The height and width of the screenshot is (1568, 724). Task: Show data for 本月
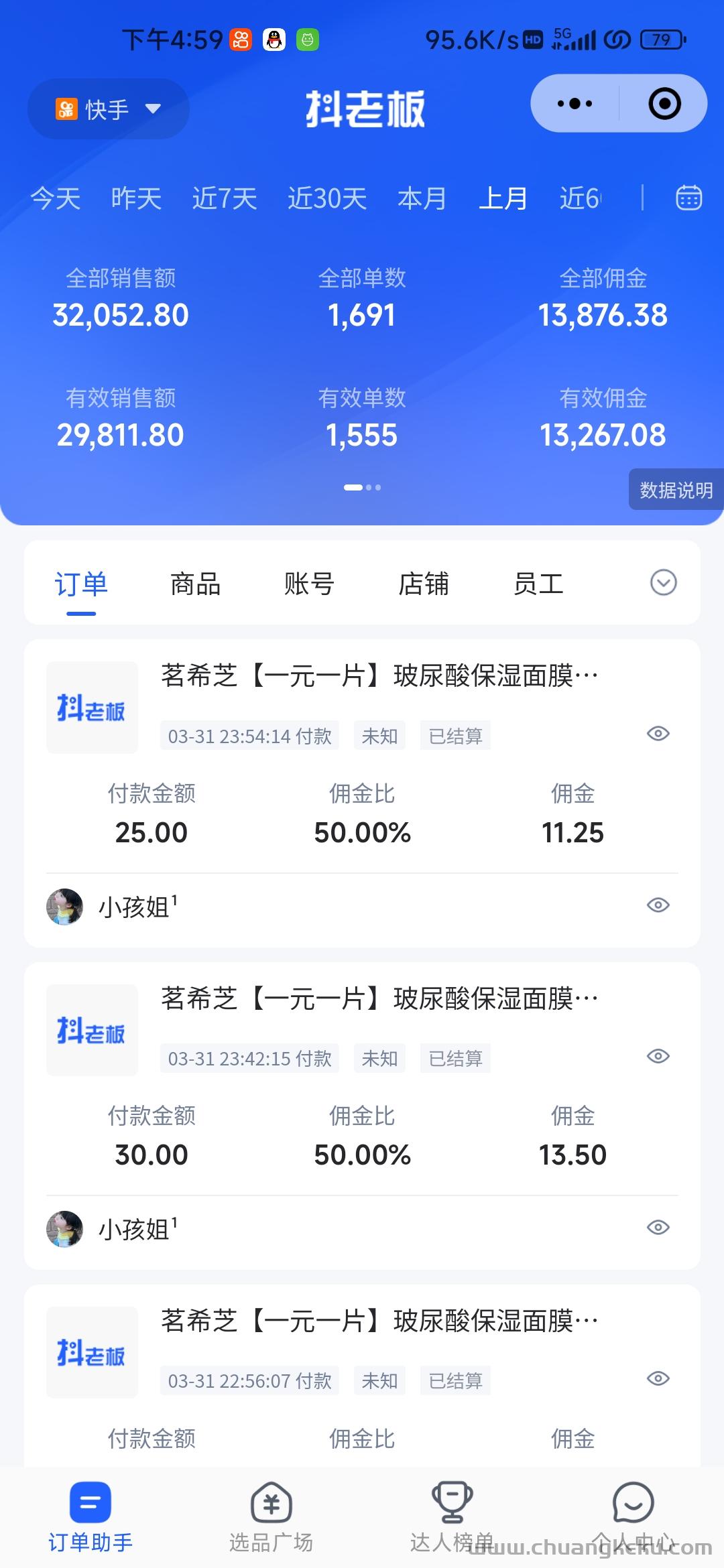tap(422, 198)
